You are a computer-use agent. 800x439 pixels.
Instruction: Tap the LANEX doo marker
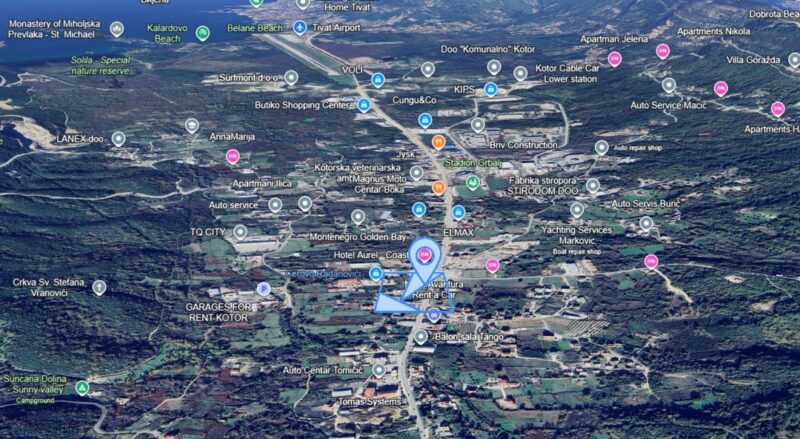pyautogui.click(x=119, y=139)
